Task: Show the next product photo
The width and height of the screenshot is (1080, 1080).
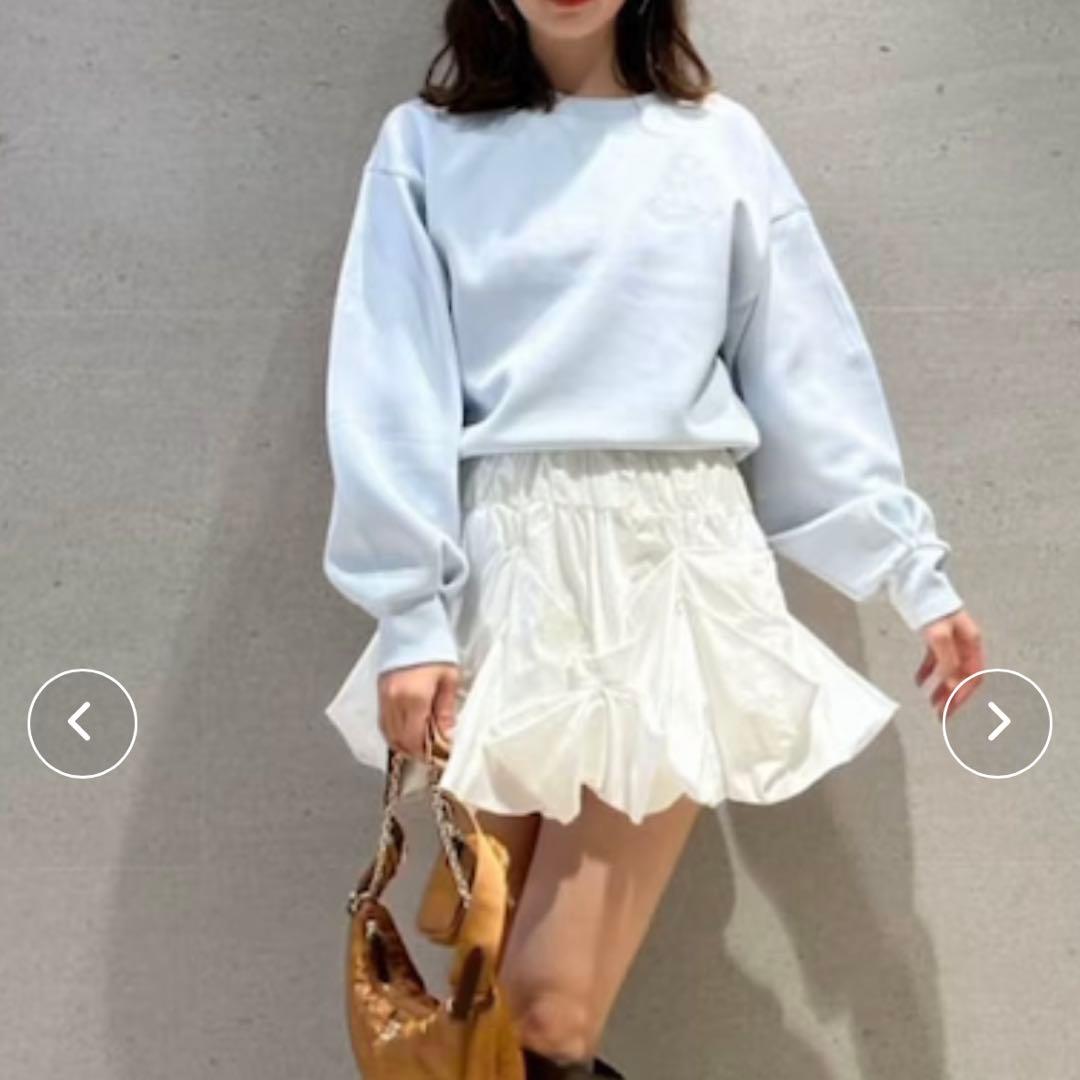Action: tap(997, 723)
